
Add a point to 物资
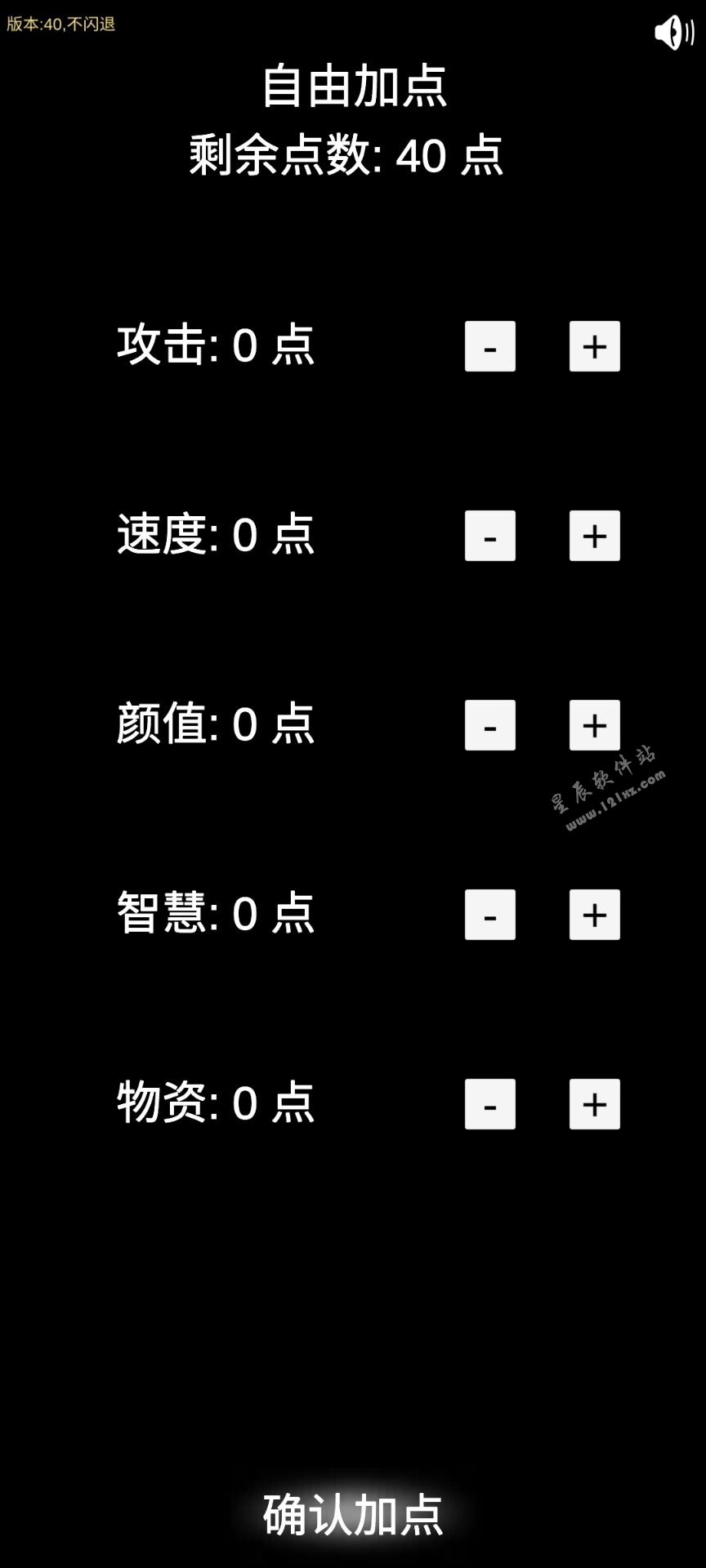594,1104
